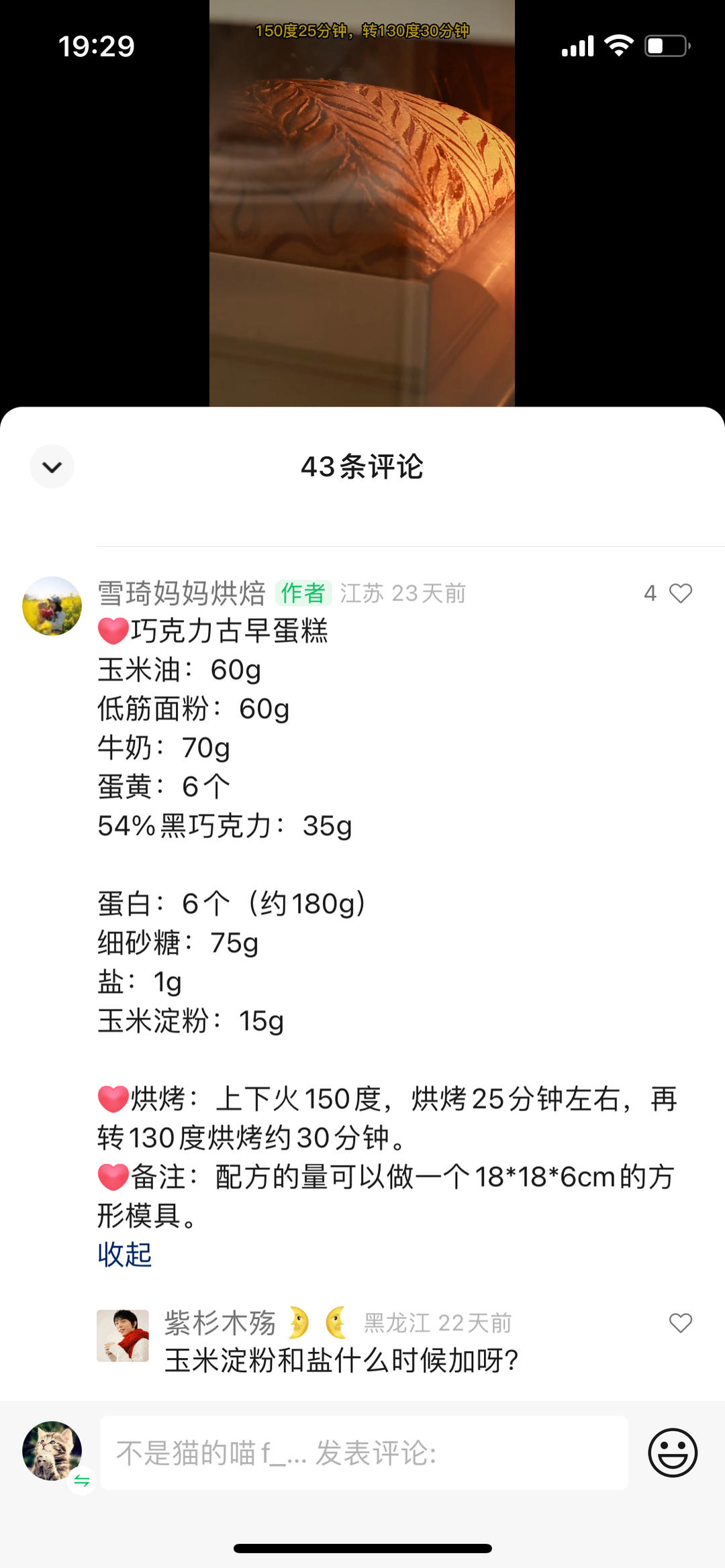The width and height of the screenshot is (725, 1568).
Task: Open the emoji picker
Action: 672,1453
